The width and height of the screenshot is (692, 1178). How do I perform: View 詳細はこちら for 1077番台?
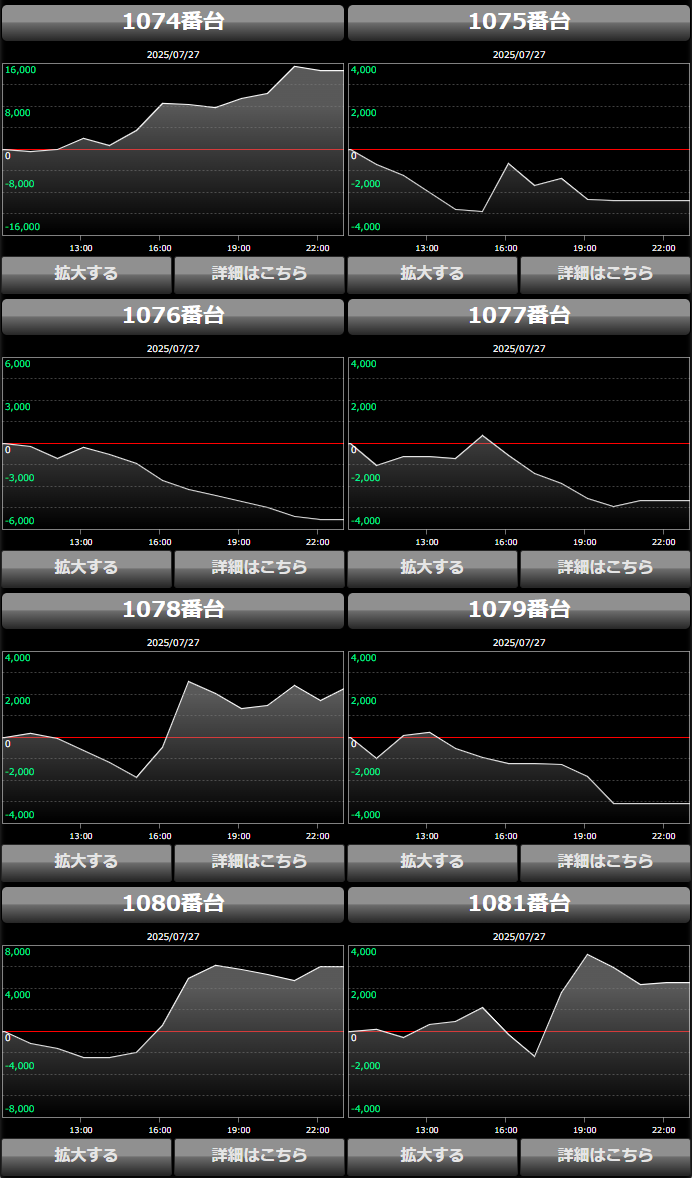[x=605, y=568]
